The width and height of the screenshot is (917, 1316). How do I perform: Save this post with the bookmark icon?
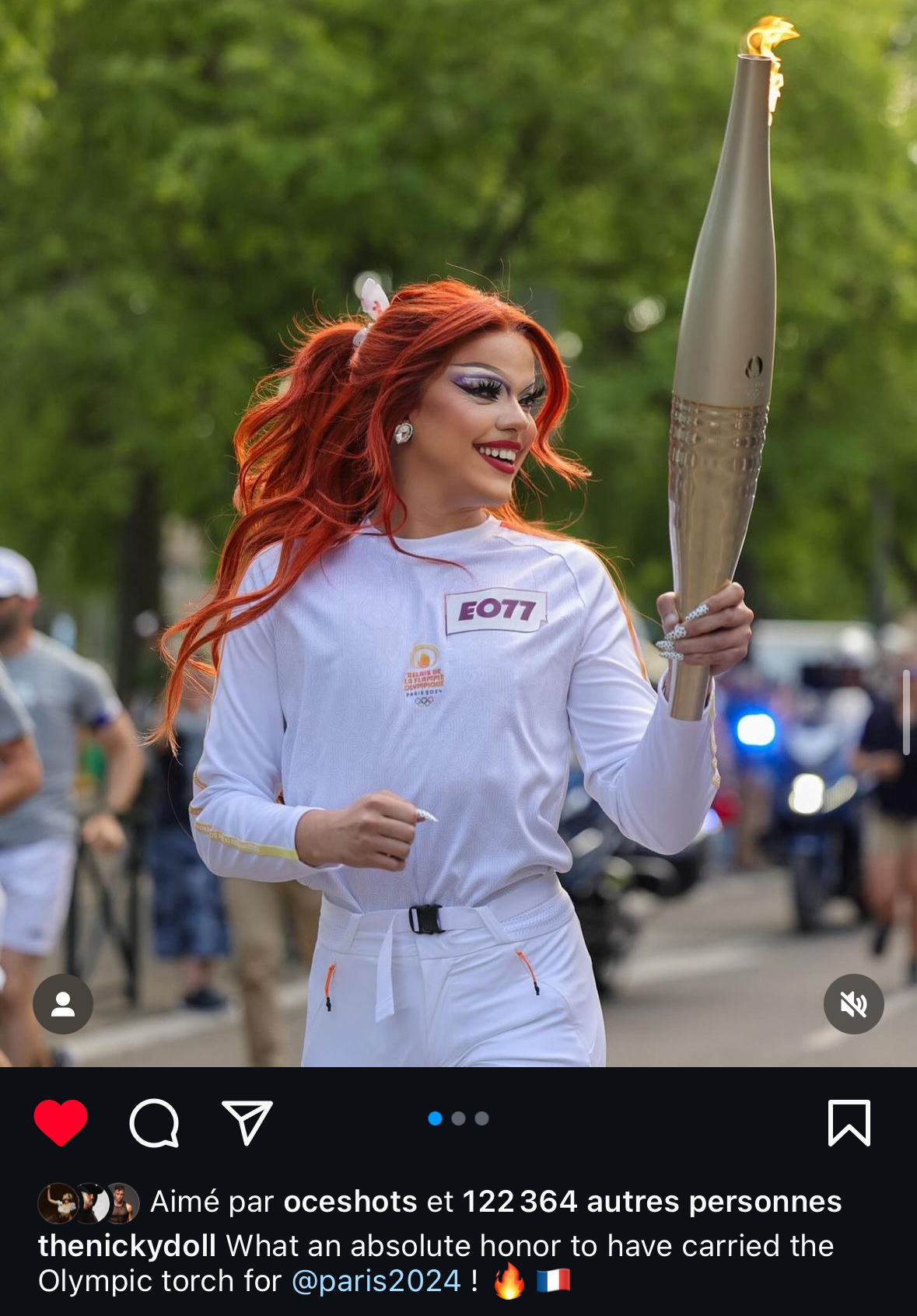click(x=849, y=1122)
